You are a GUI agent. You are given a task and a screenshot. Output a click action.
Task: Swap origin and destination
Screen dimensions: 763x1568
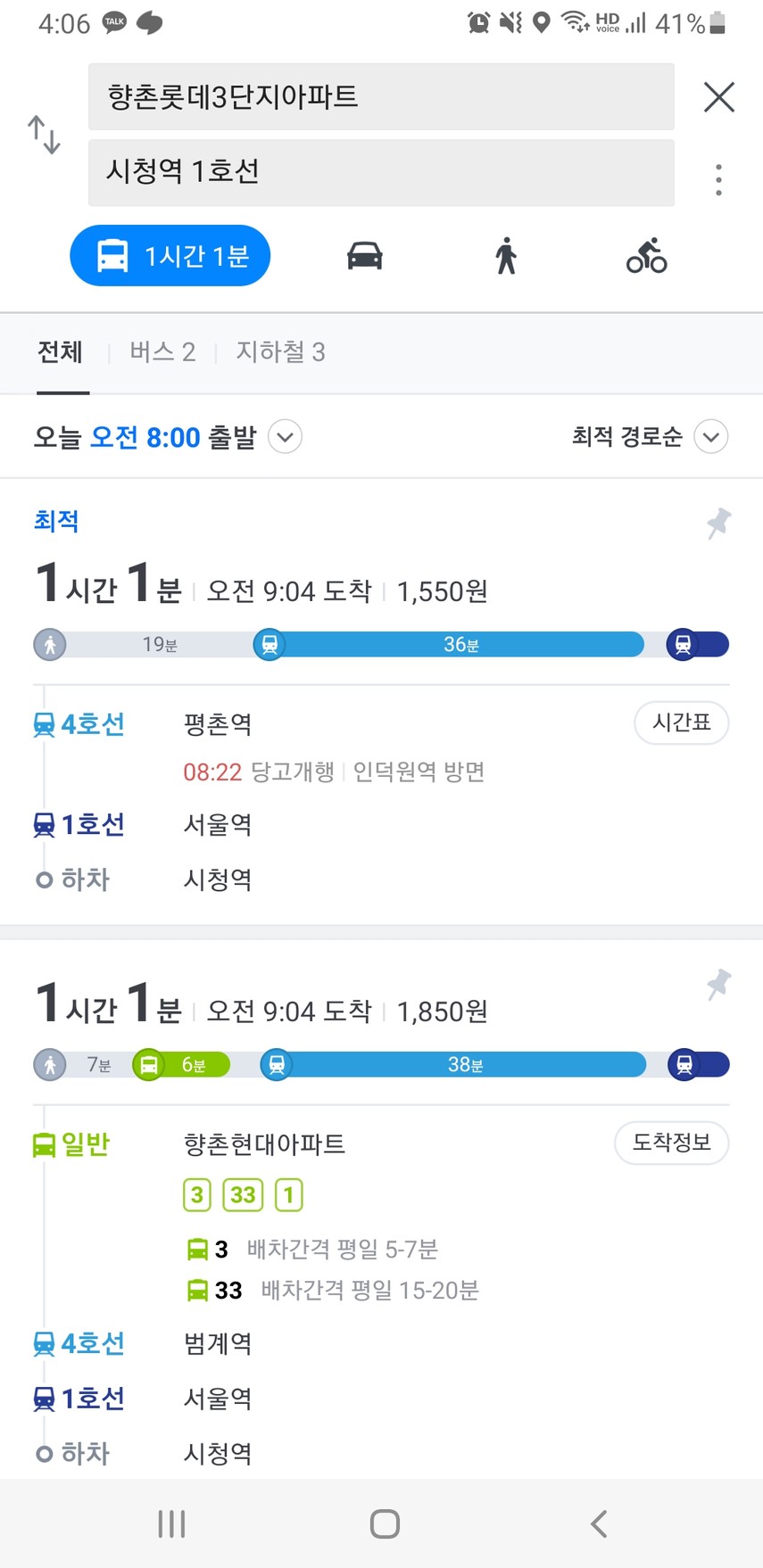coord(44,135)
